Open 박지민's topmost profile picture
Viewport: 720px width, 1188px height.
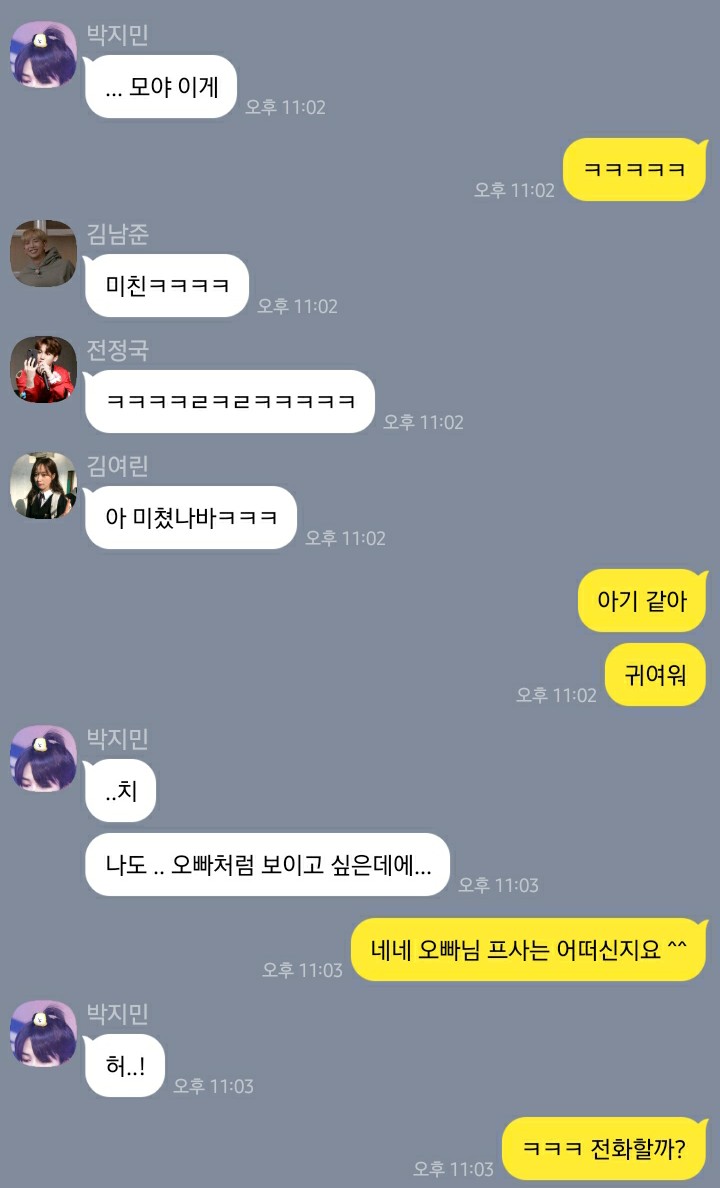[42, 55]
